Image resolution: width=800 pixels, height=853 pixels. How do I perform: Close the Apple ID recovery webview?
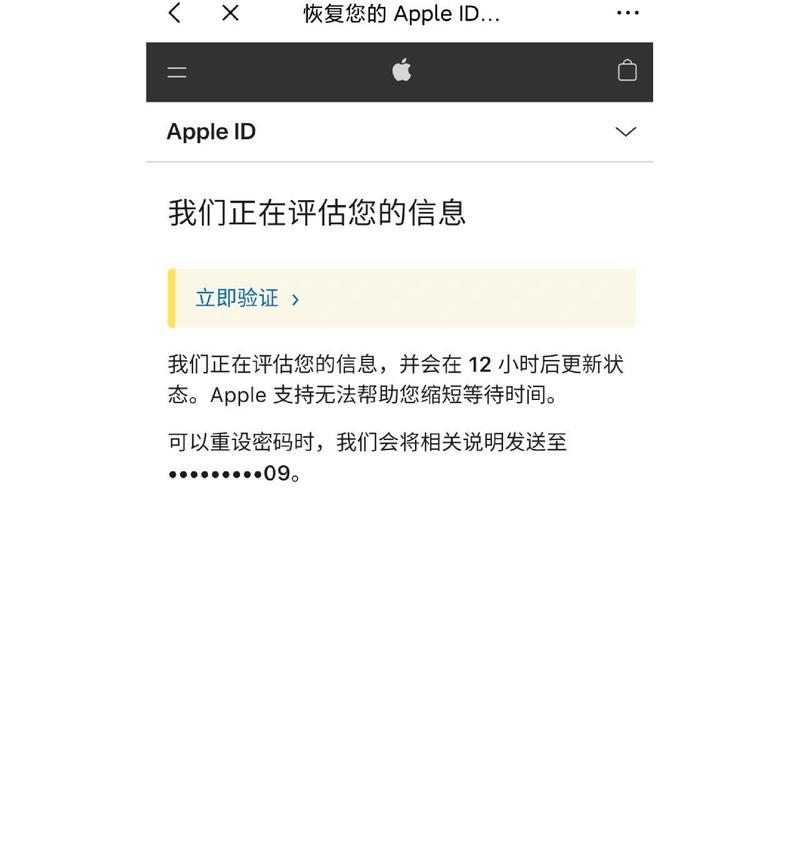230,13
